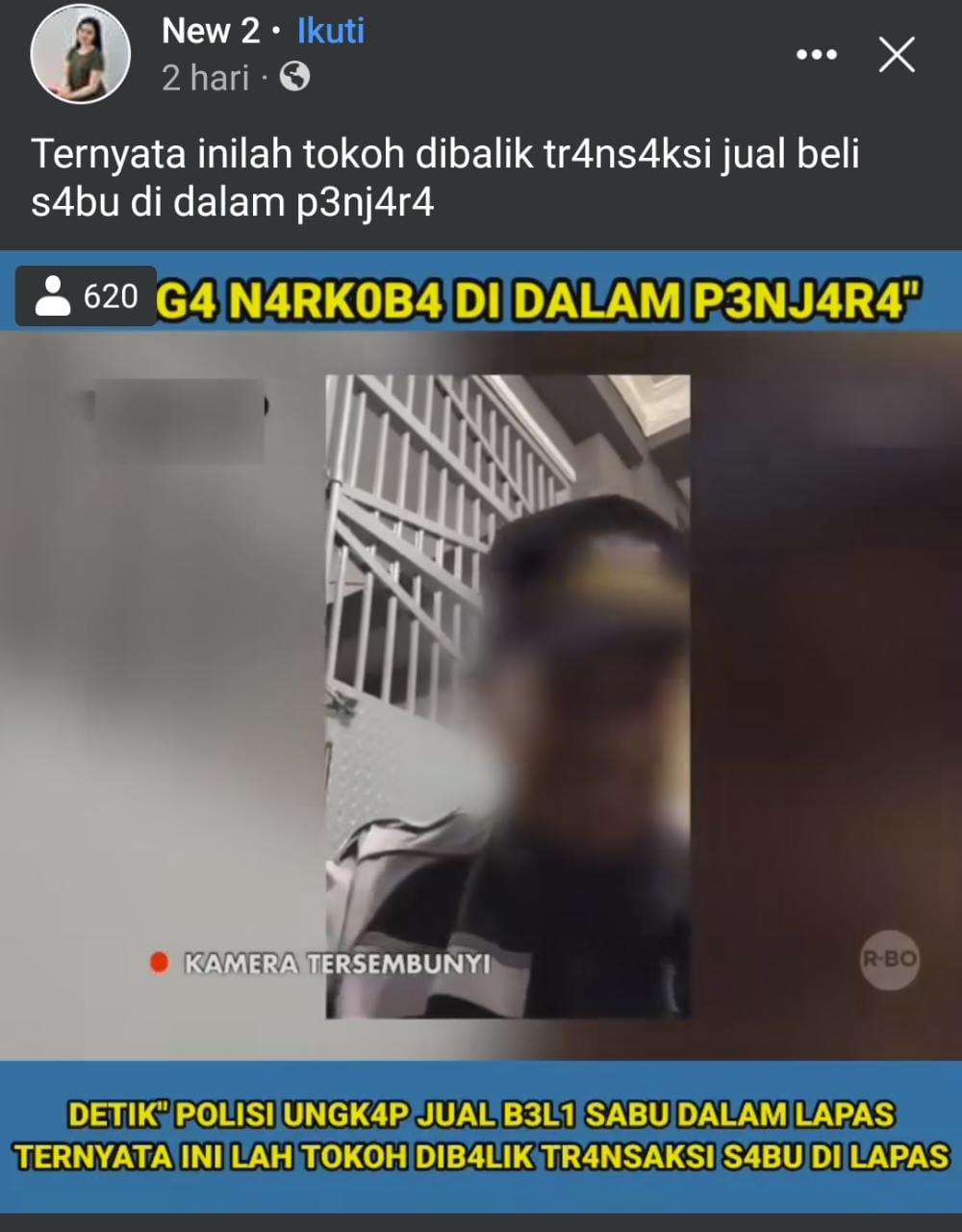Viewport: 962px width, 1232px height.
Task: Tap Ikuti to follow New 2
Action: pyautogui.click(x=330, y=32)
